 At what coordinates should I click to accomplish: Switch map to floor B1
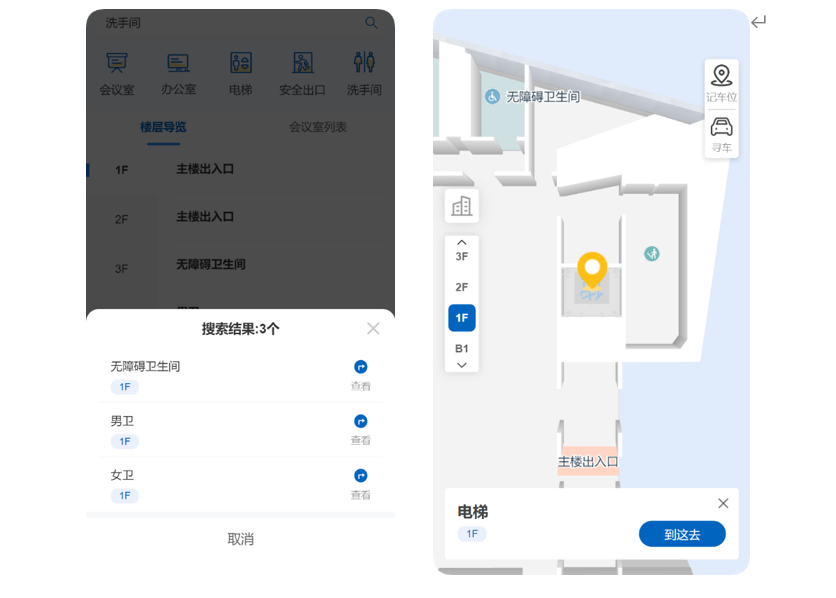click(462, 349)
